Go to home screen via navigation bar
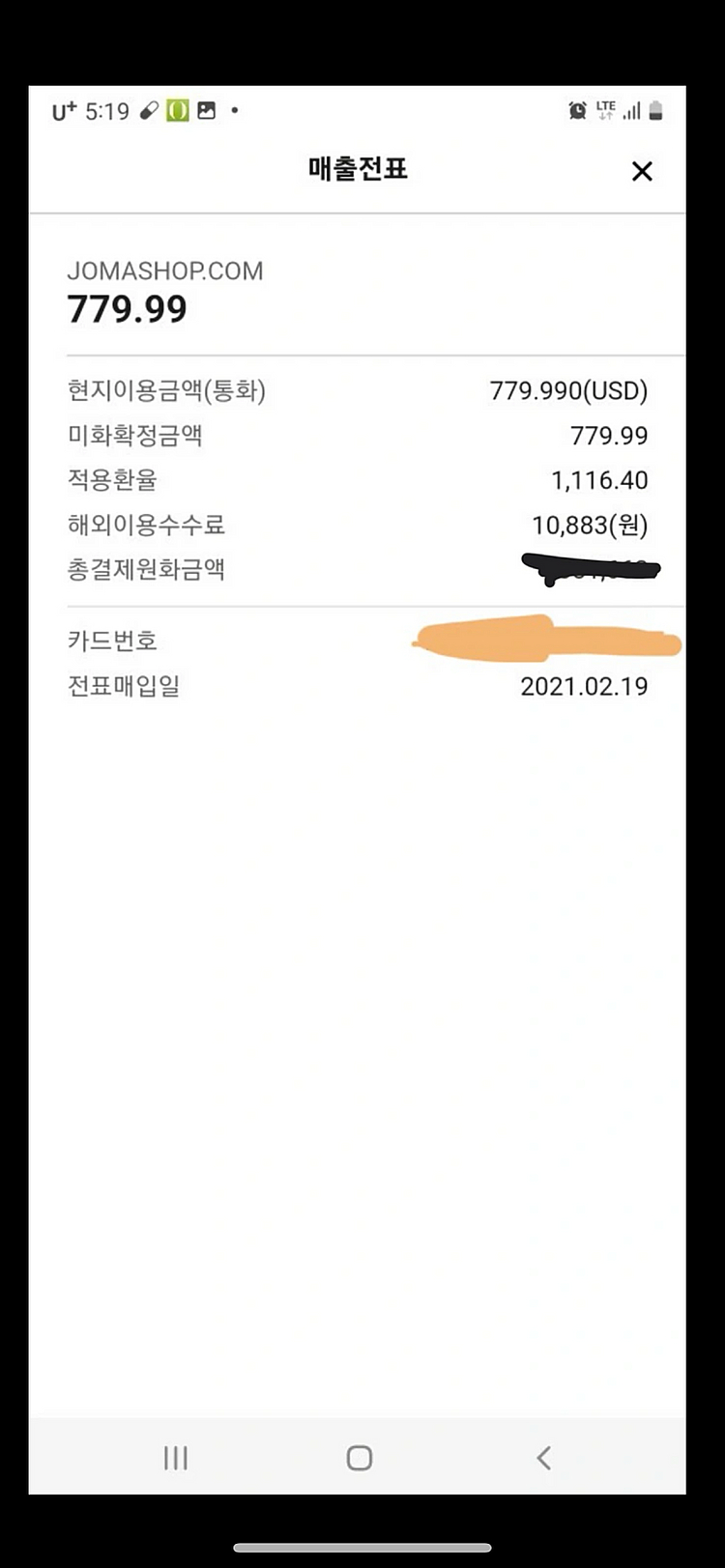725x1568 pixels. (359, 1458)
